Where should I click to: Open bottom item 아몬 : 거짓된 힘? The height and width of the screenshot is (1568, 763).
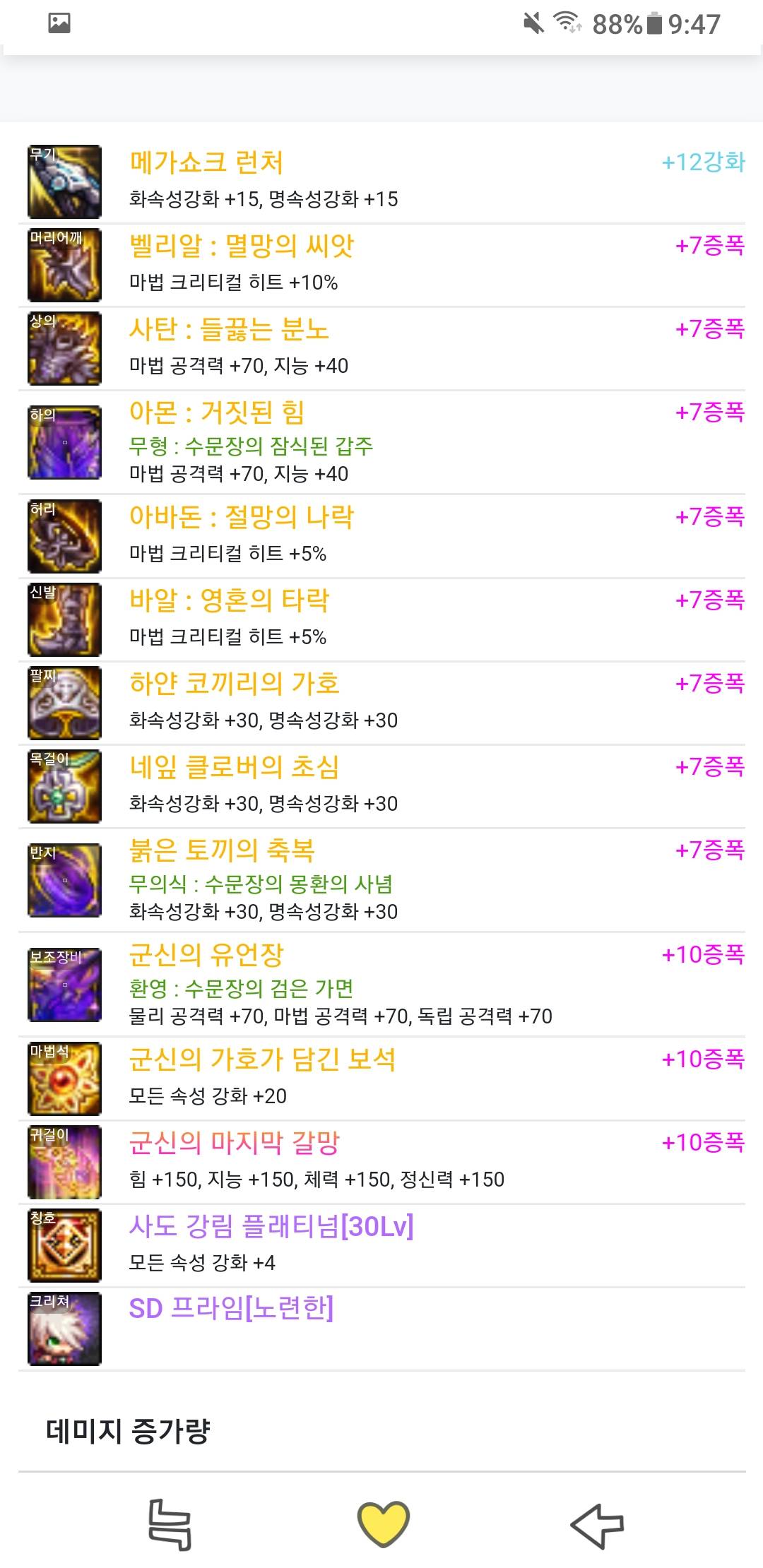(x=216, y=412)
